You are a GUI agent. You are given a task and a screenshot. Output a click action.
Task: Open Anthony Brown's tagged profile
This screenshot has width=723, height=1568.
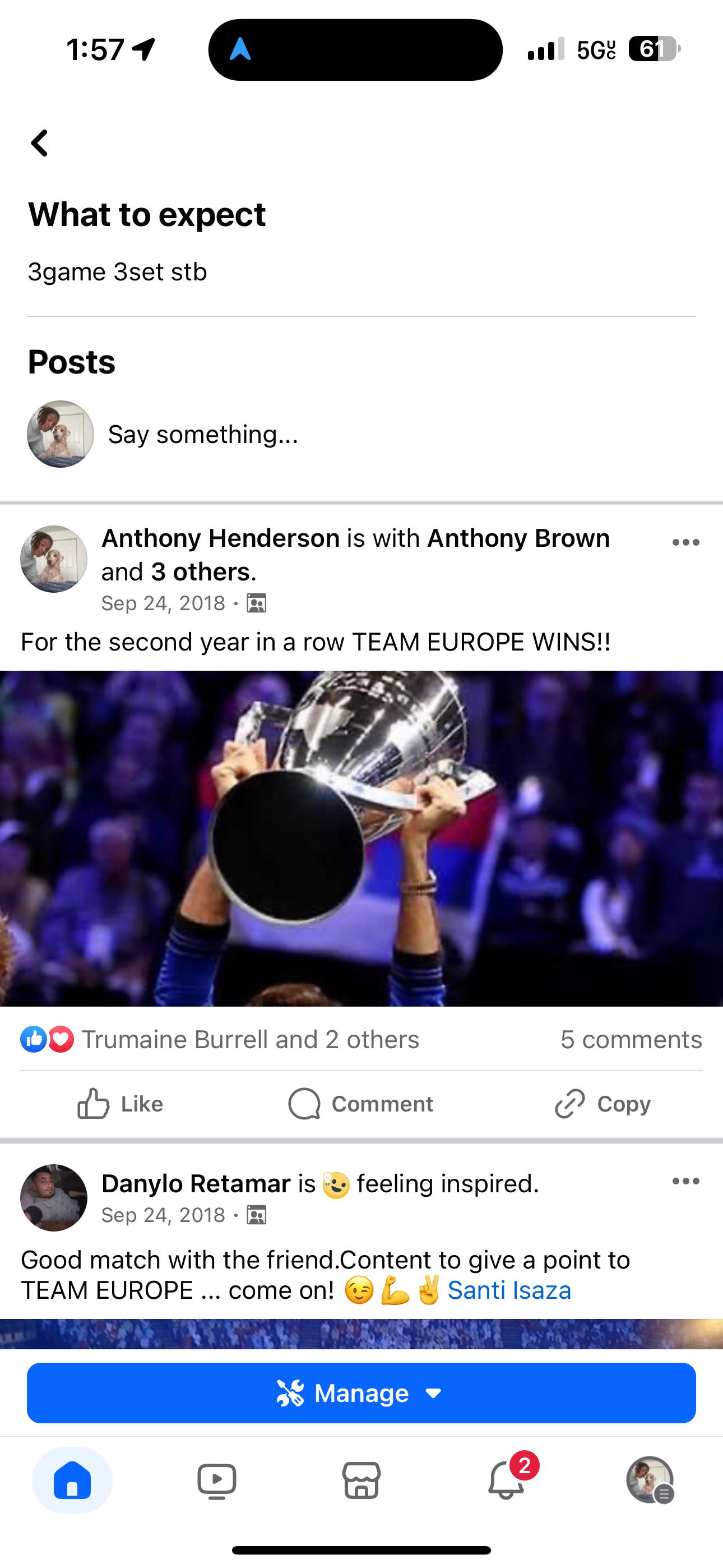pyautogui.click(x=518, y=539)
